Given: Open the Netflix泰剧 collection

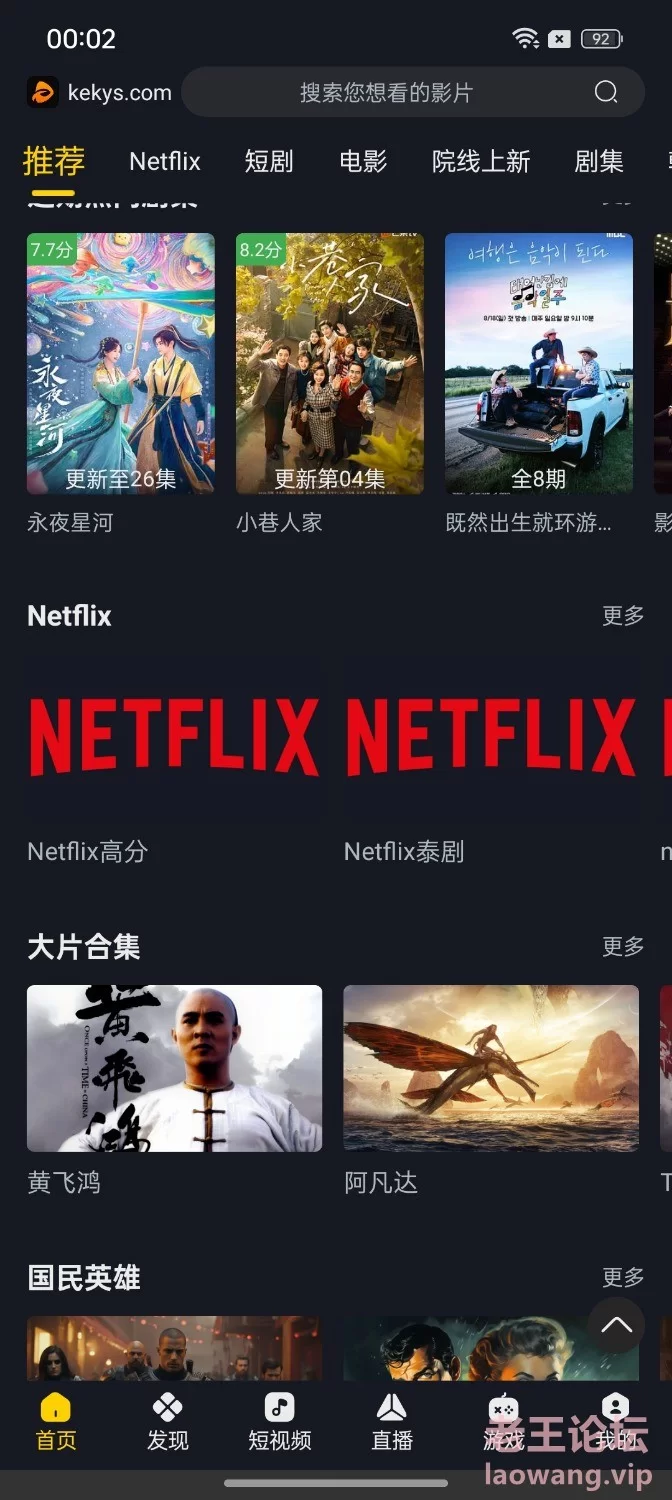Looking at the screenshot, I should pyautogui.click(x=491, y=737).
